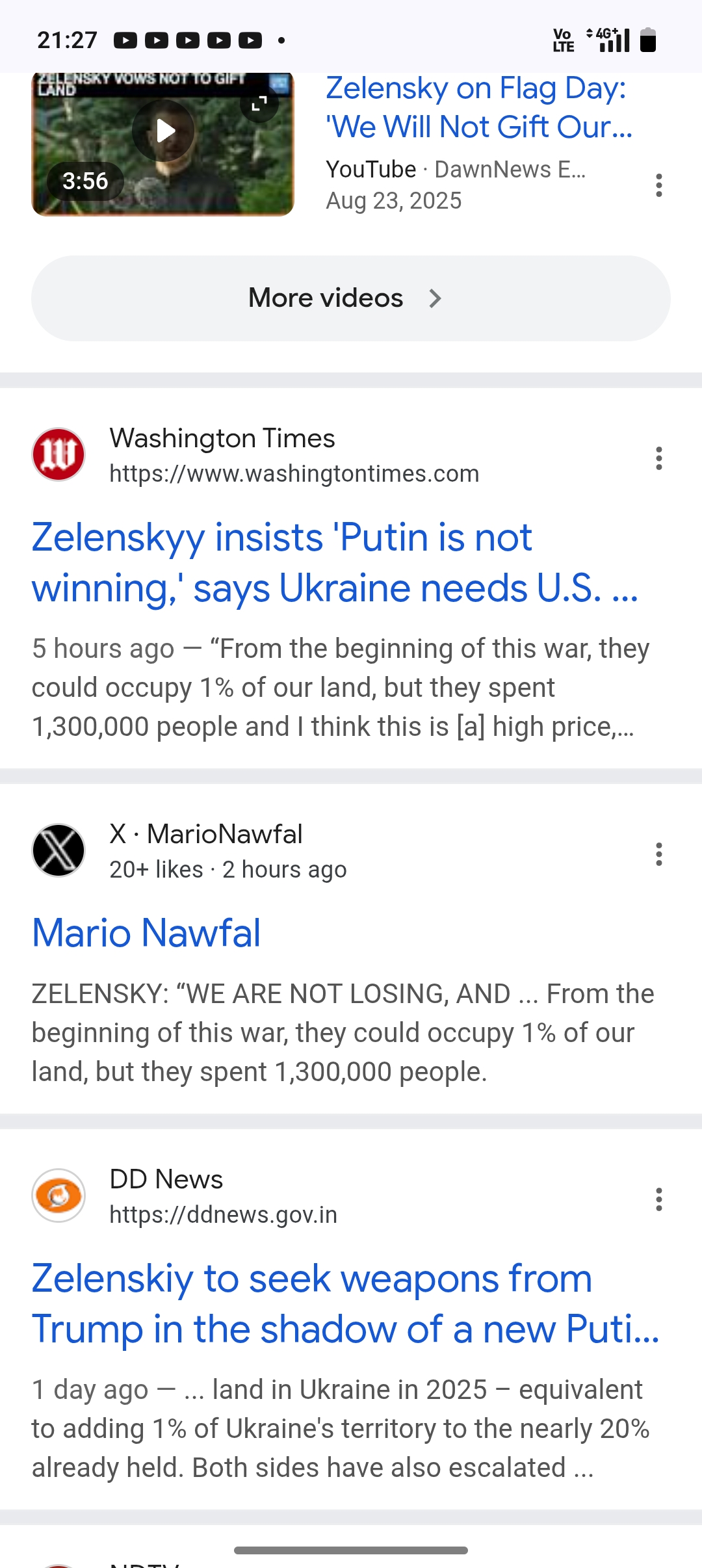Open options for the DawnNews YouTube video
The height and width of the screenshot is (1568, 702).
pyautogui.click(x=658, y=185)
